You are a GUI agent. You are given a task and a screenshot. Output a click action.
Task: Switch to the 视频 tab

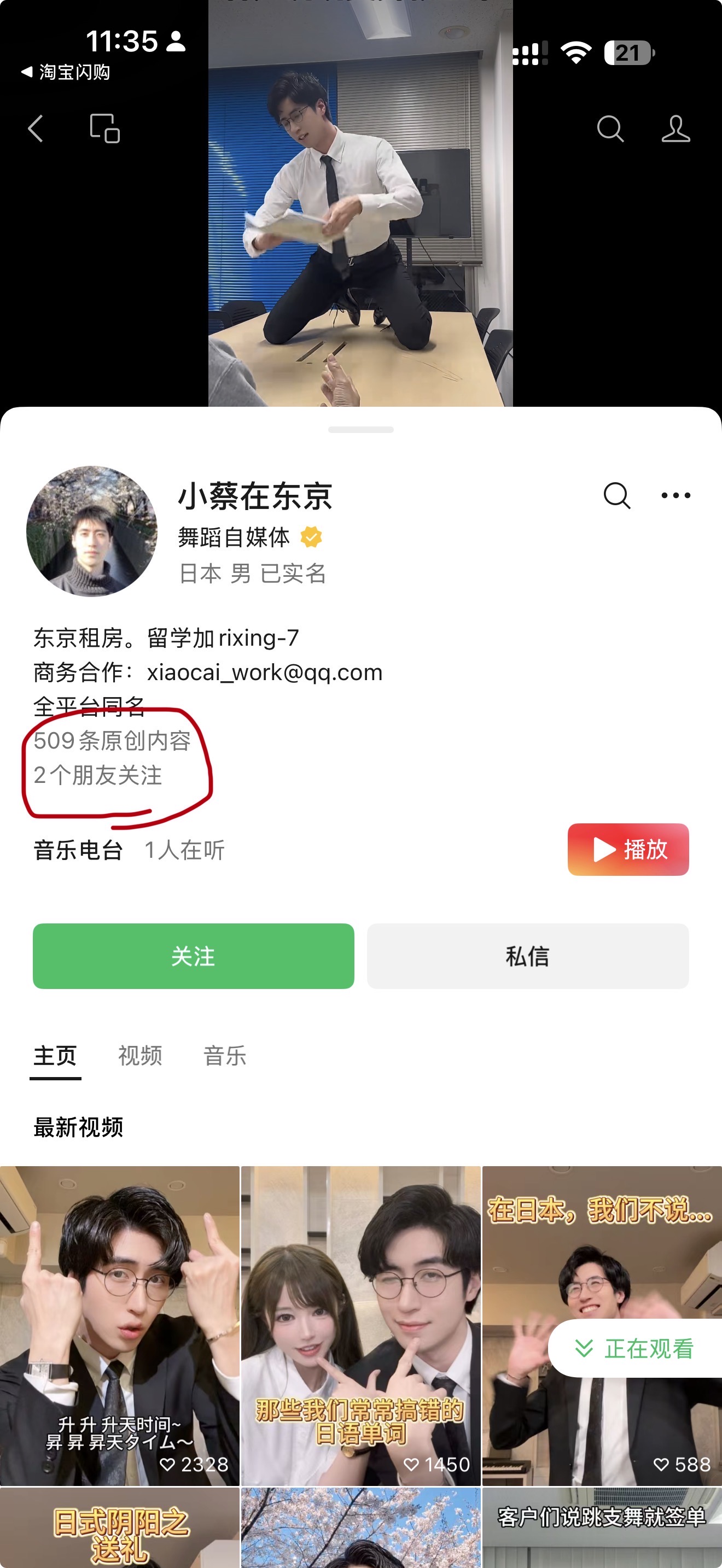140,1056
